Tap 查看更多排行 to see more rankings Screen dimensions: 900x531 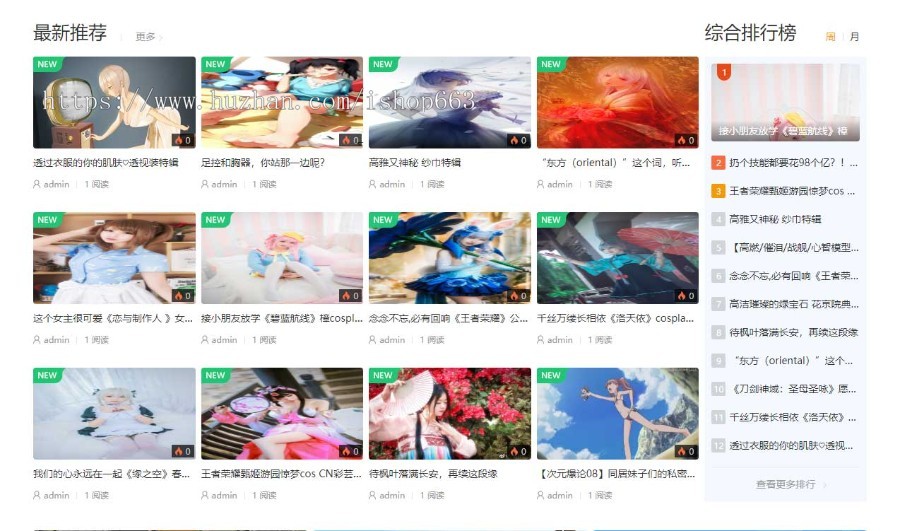[x=785, y=484]
